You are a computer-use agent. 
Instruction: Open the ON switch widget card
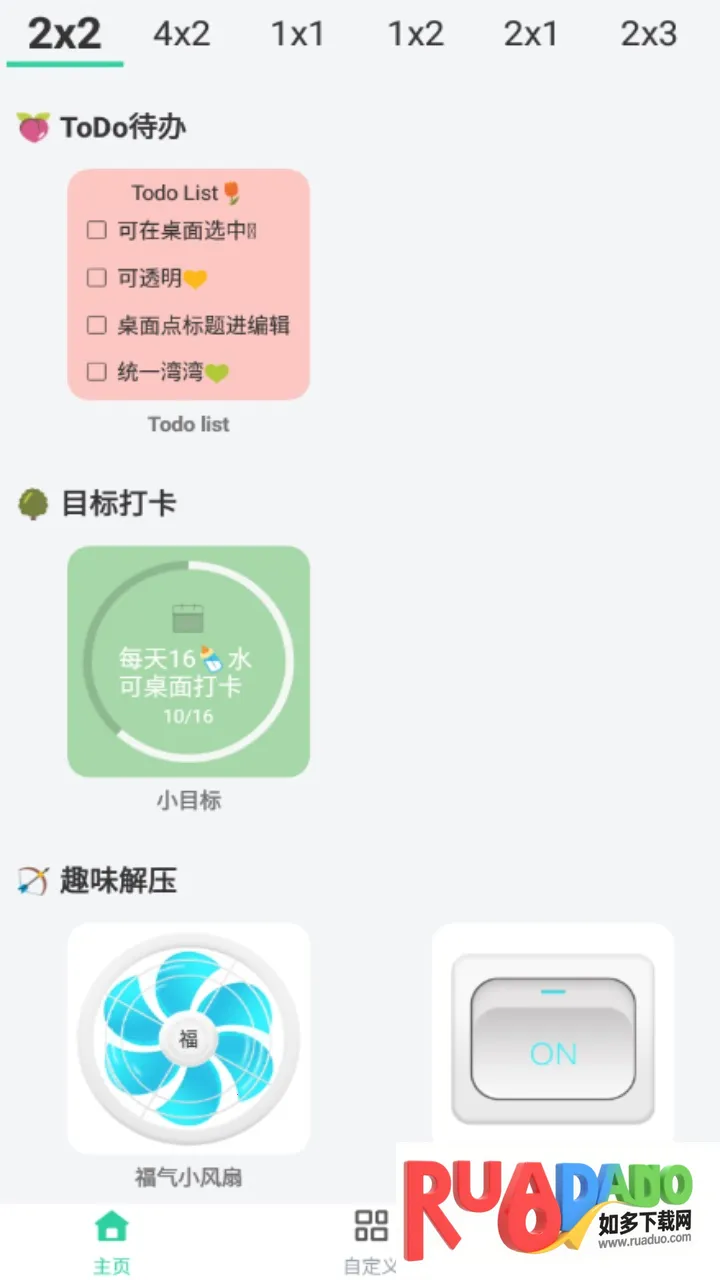553,1036
